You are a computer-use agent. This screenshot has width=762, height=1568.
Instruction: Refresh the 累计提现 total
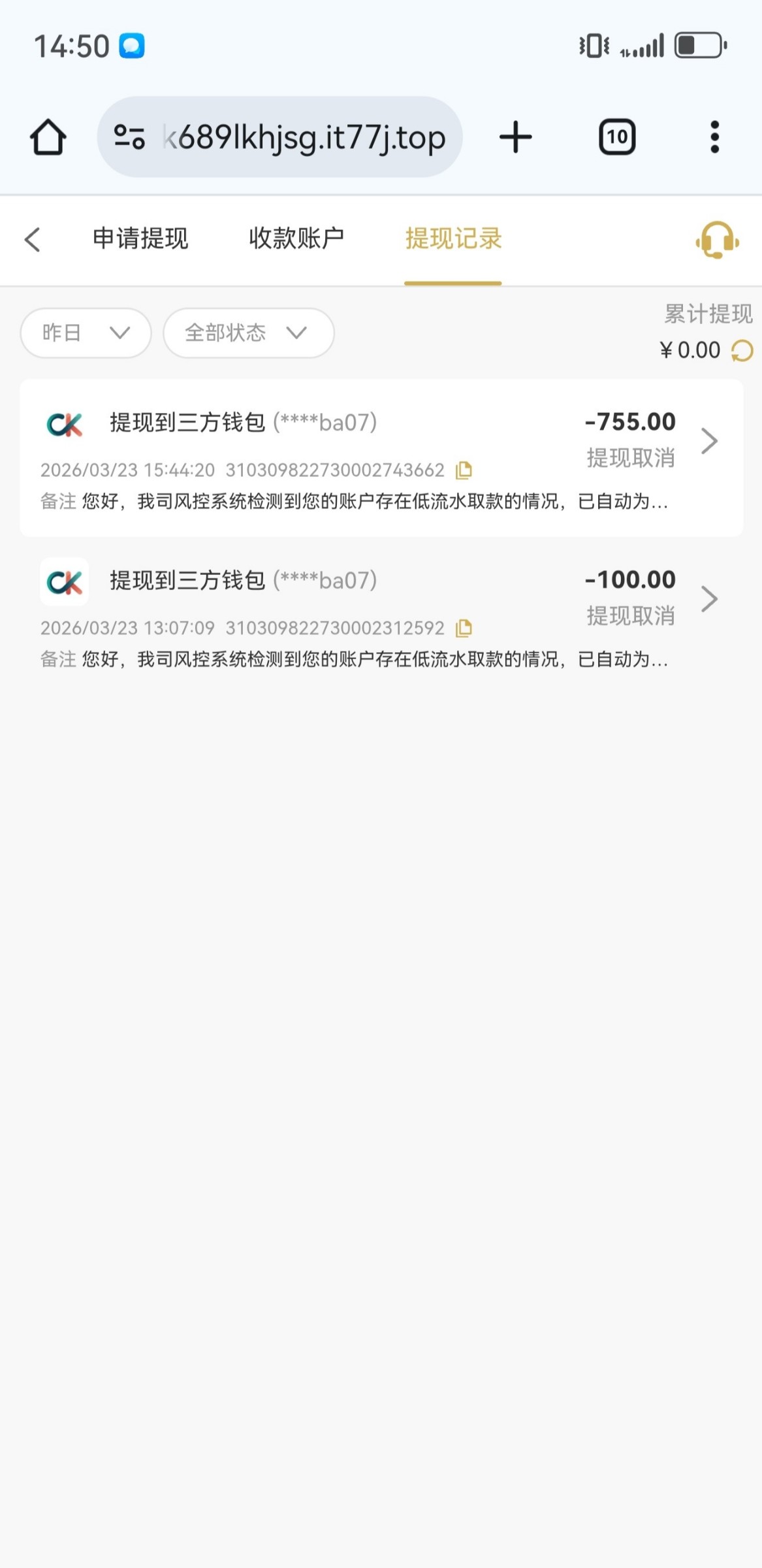pyautogui.click(x=742, y=351)
